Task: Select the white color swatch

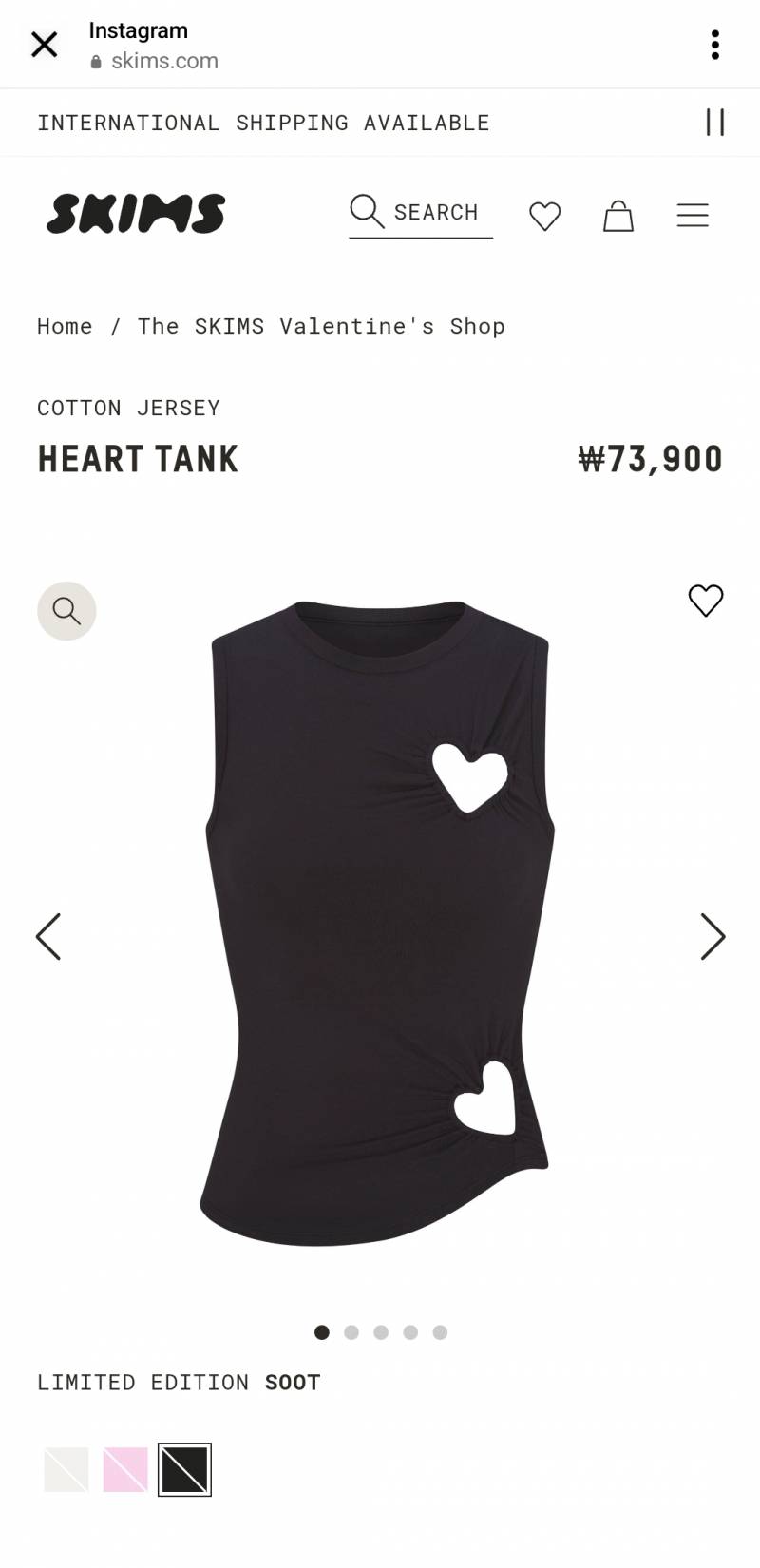Action: 66,1469
